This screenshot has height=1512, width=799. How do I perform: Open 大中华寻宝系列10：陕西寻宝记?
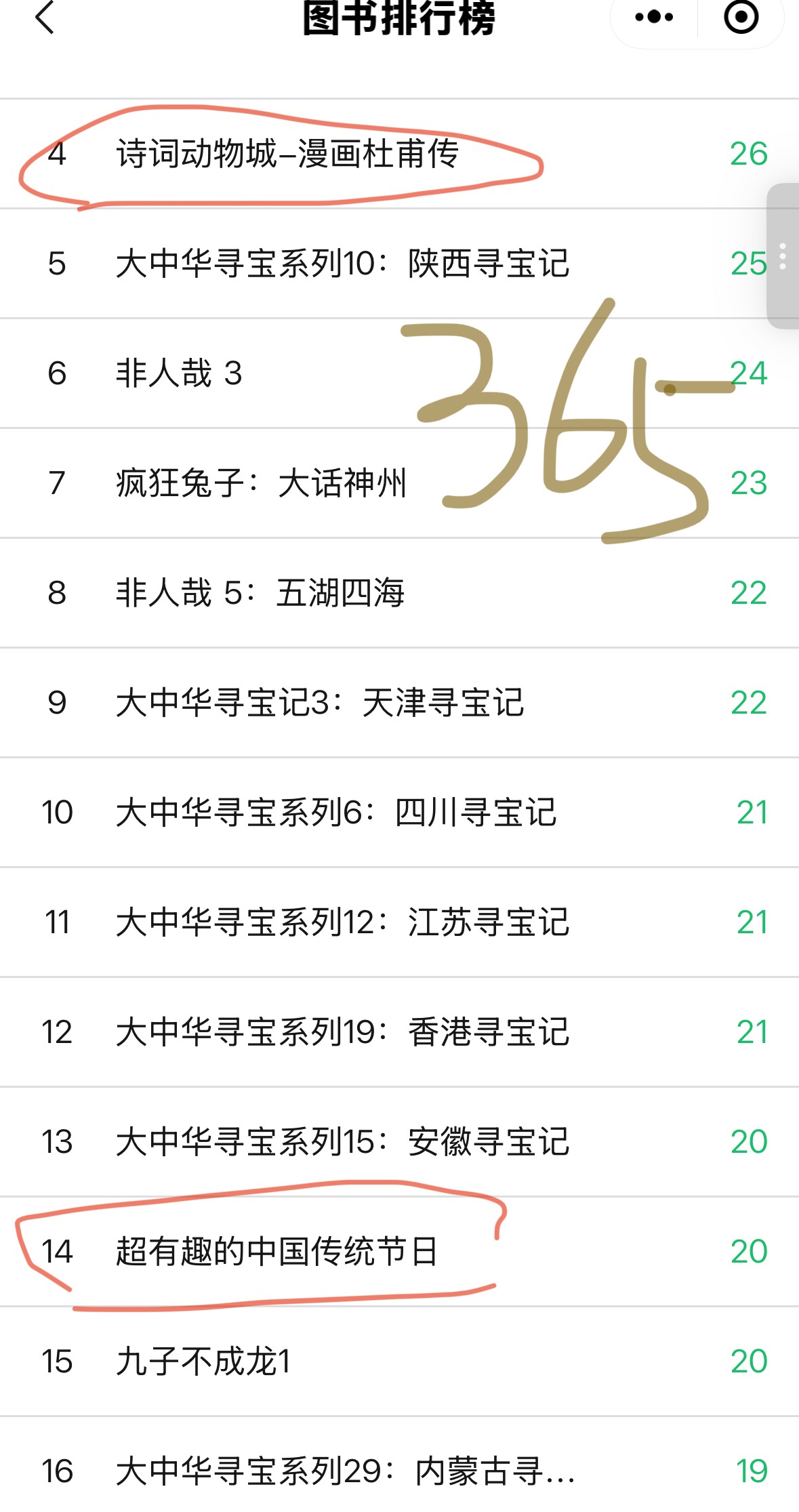tap(342, 264)
